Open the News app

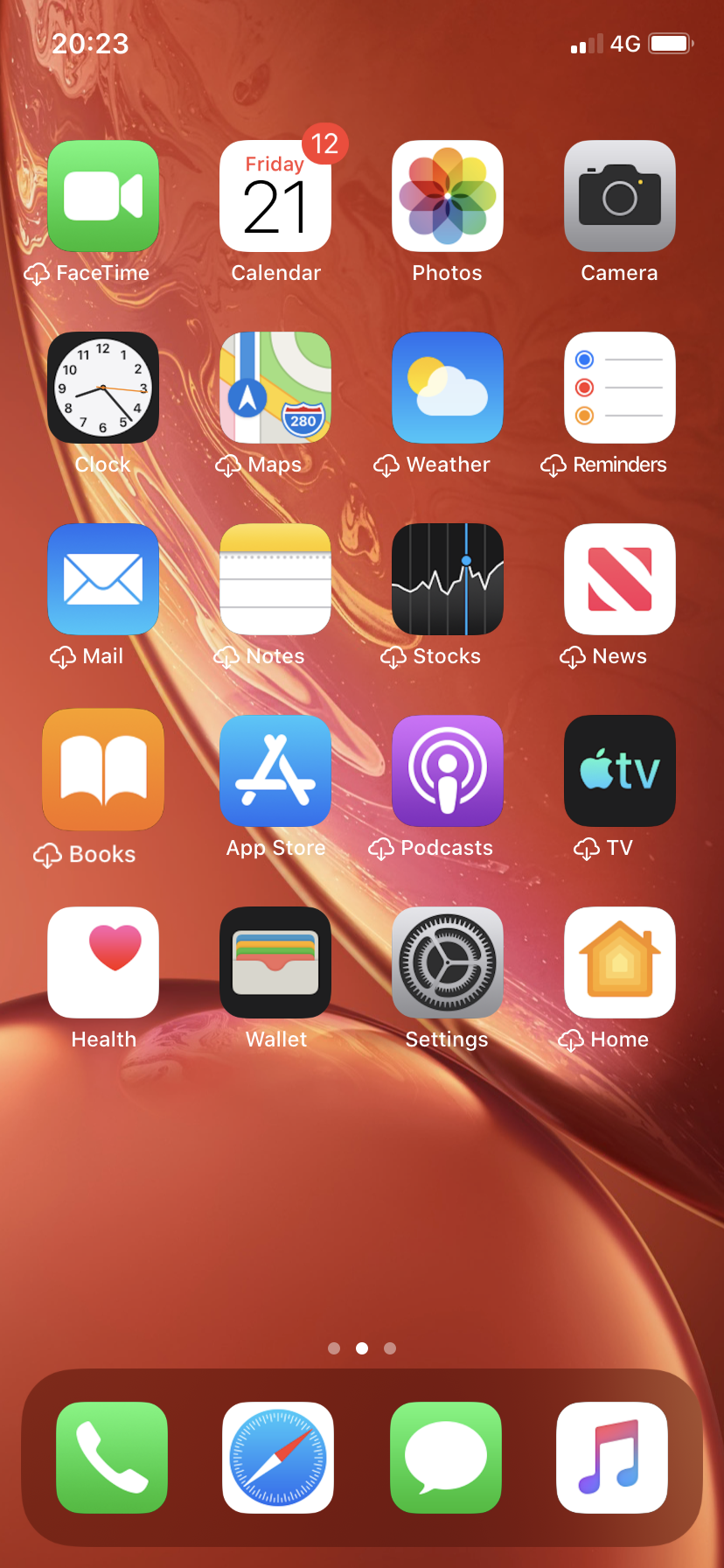620,579
